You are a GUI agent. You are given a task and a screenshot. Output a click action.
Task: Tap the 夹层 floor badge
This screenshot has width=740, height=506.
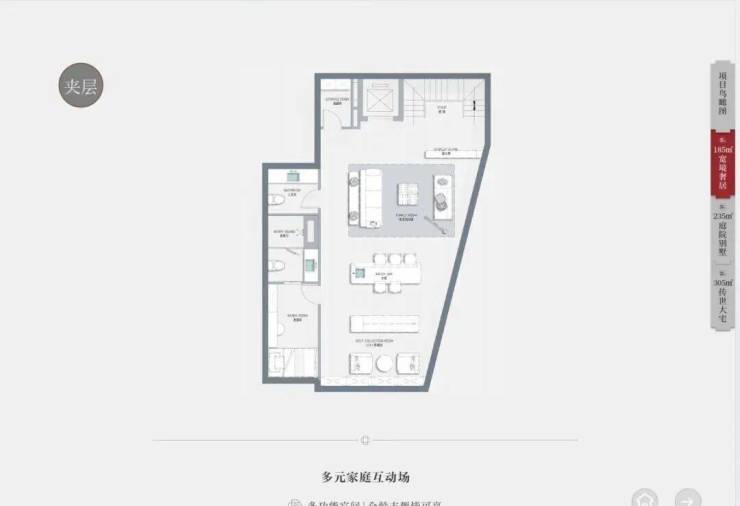tap(81, 85)
